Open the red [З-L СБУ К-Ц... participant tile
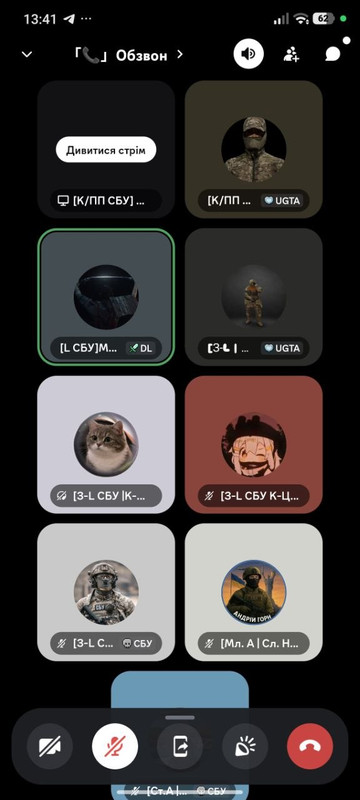 (x=253, y=444)
